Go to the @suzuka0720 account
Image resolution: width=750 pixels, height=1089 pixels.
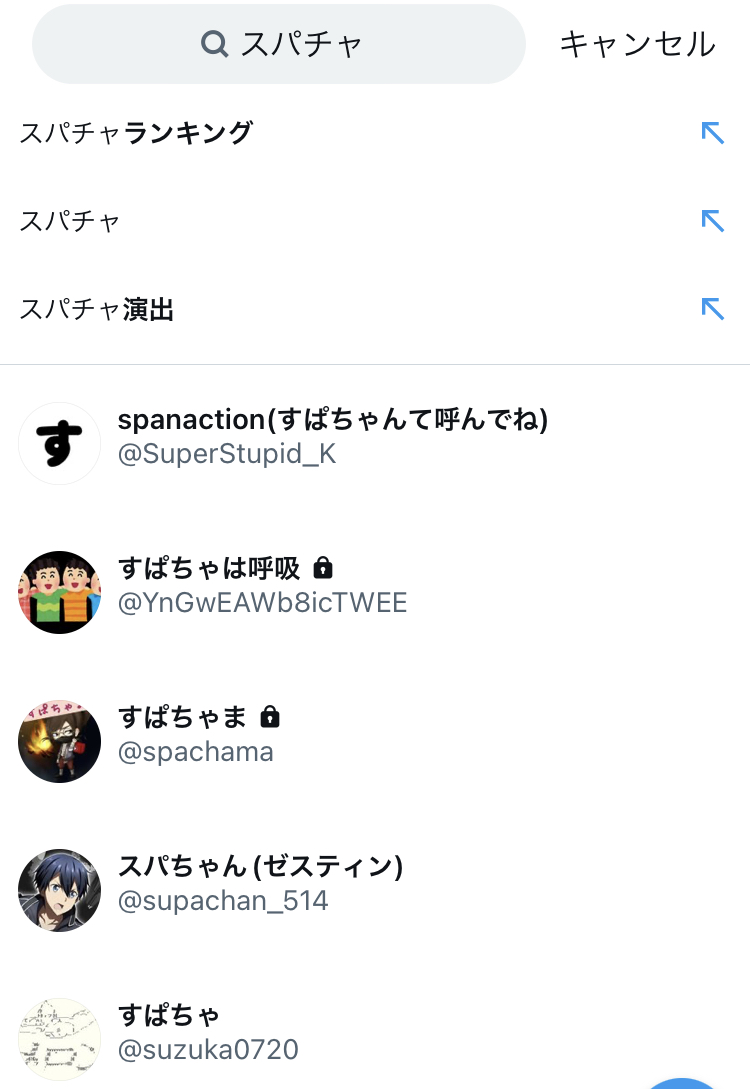click(x=208, y=1032)
